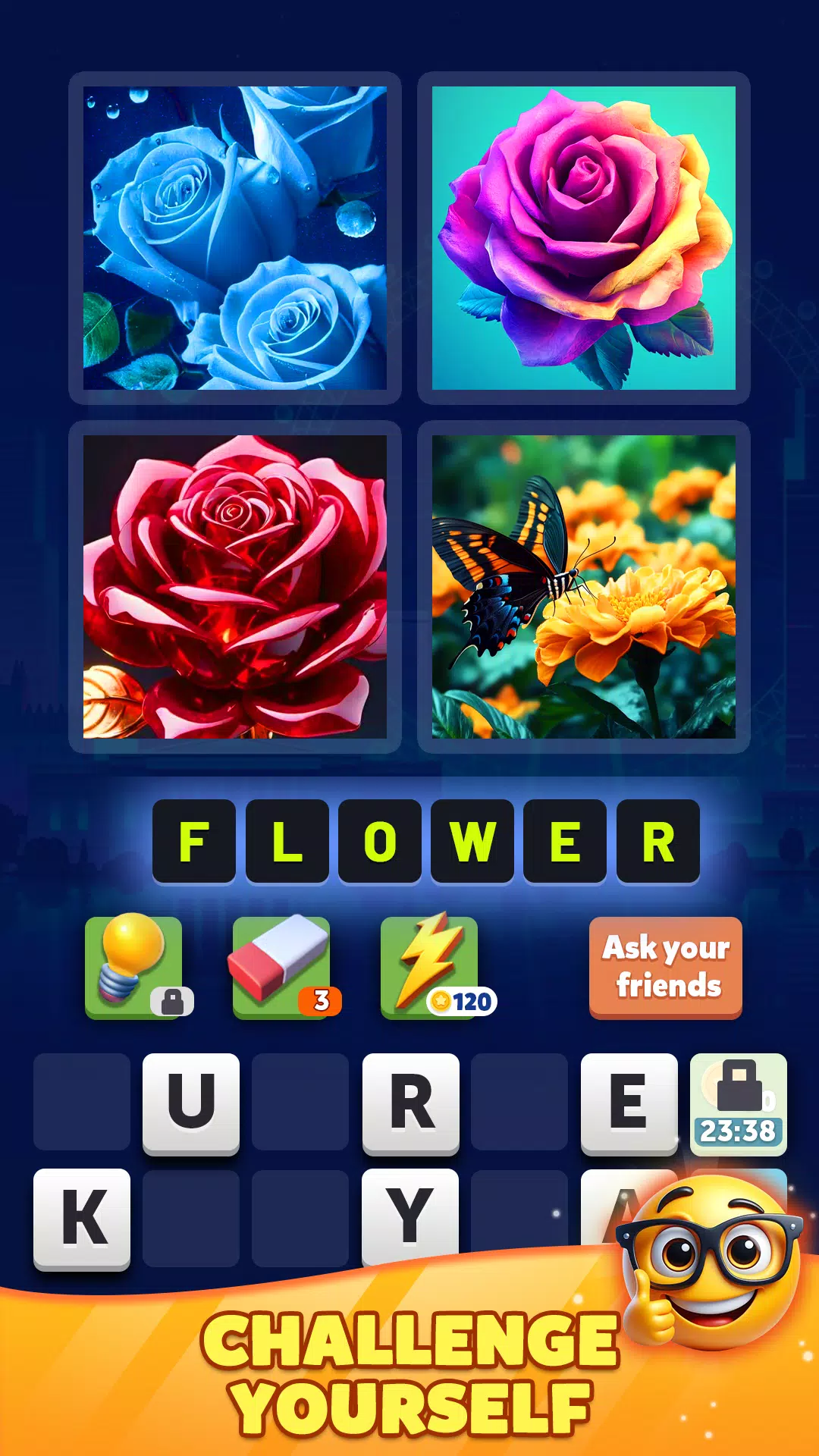View the red rose picture
This screenshot has height=1456, width=819.
tap(234, 590)
